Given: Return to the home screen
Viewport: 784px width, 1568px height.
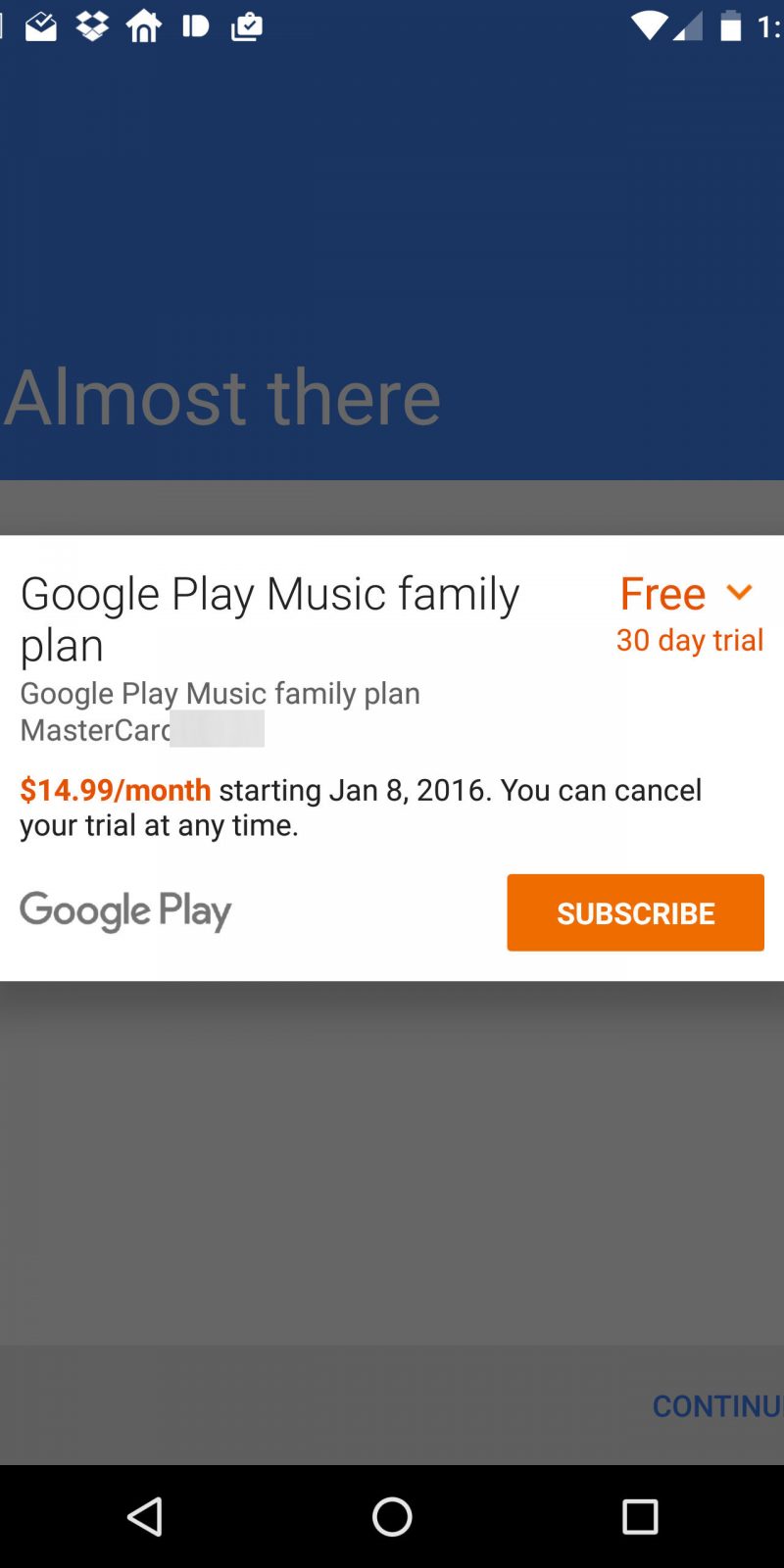Looking at the screenshot, I should coord(392,1517).
